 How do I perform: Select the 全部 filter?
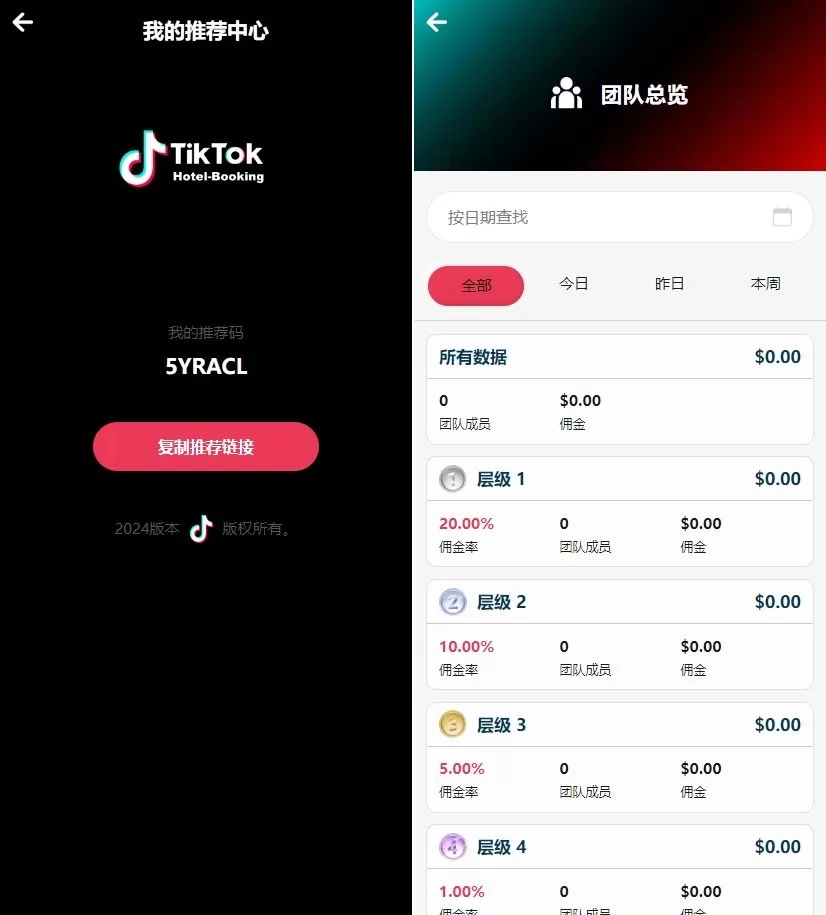[x=476, y=285]
